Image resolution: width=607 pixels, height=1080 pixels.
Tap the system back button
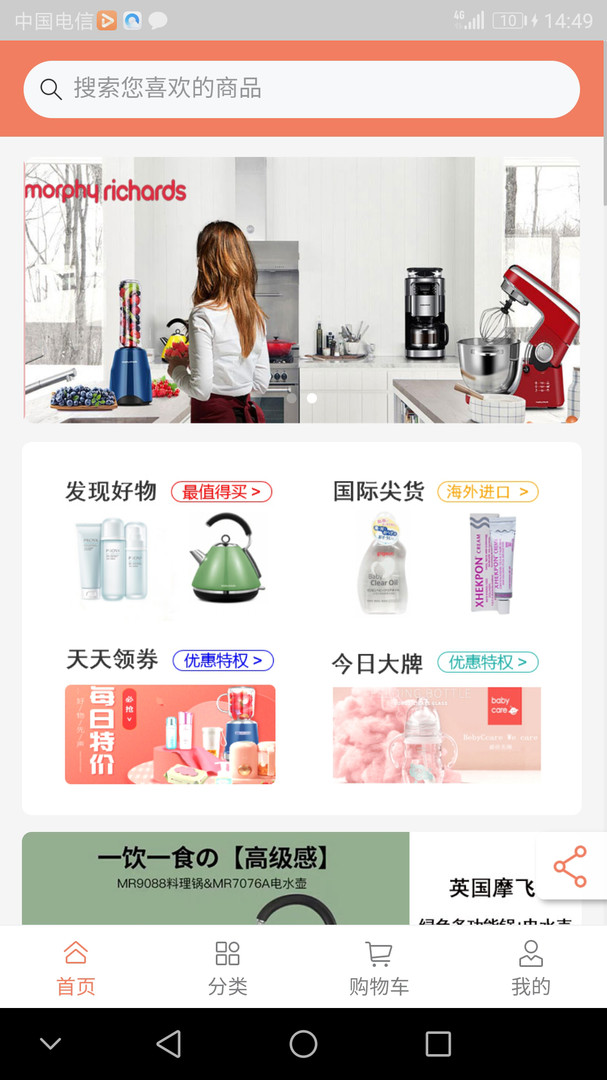pyautogui.click(x=169, y=1044)
